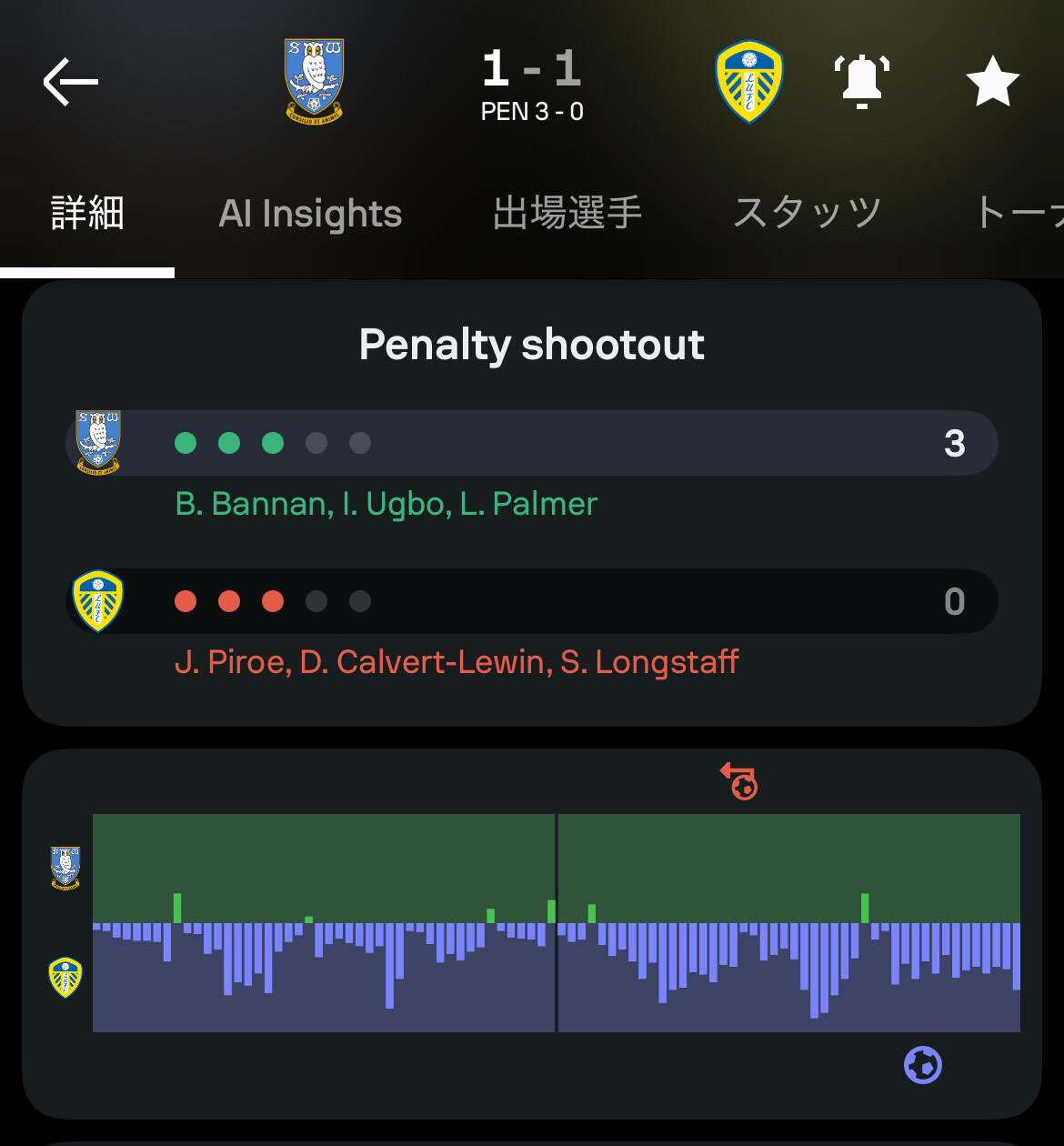Tap the purple goal marker below momentum chart
Screen dimensions: 1064x1146
pyautogui.click(x=922, y=1064)
